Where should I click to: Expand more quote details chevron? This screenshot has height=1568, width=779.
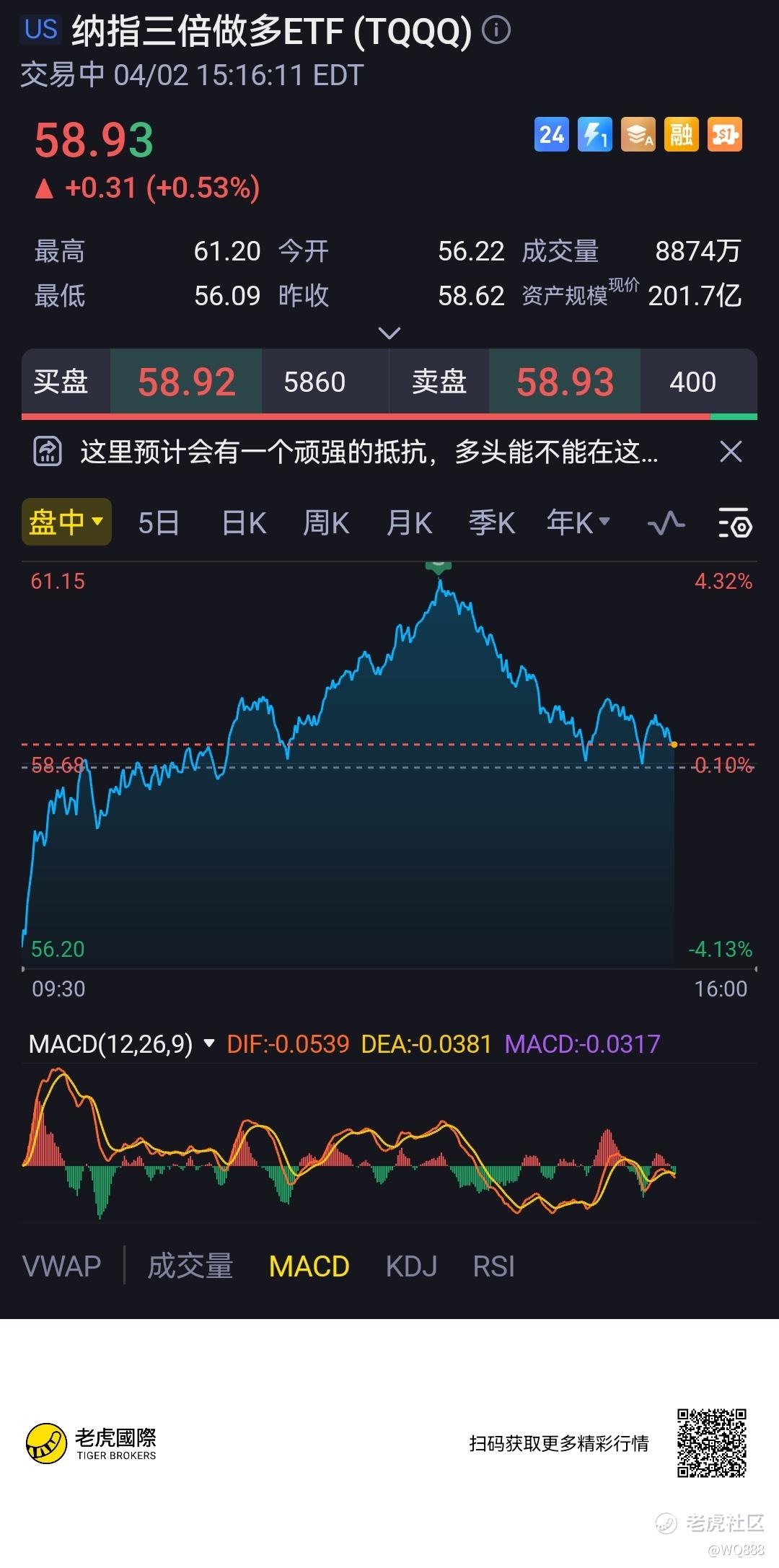[x=389, y=333]
